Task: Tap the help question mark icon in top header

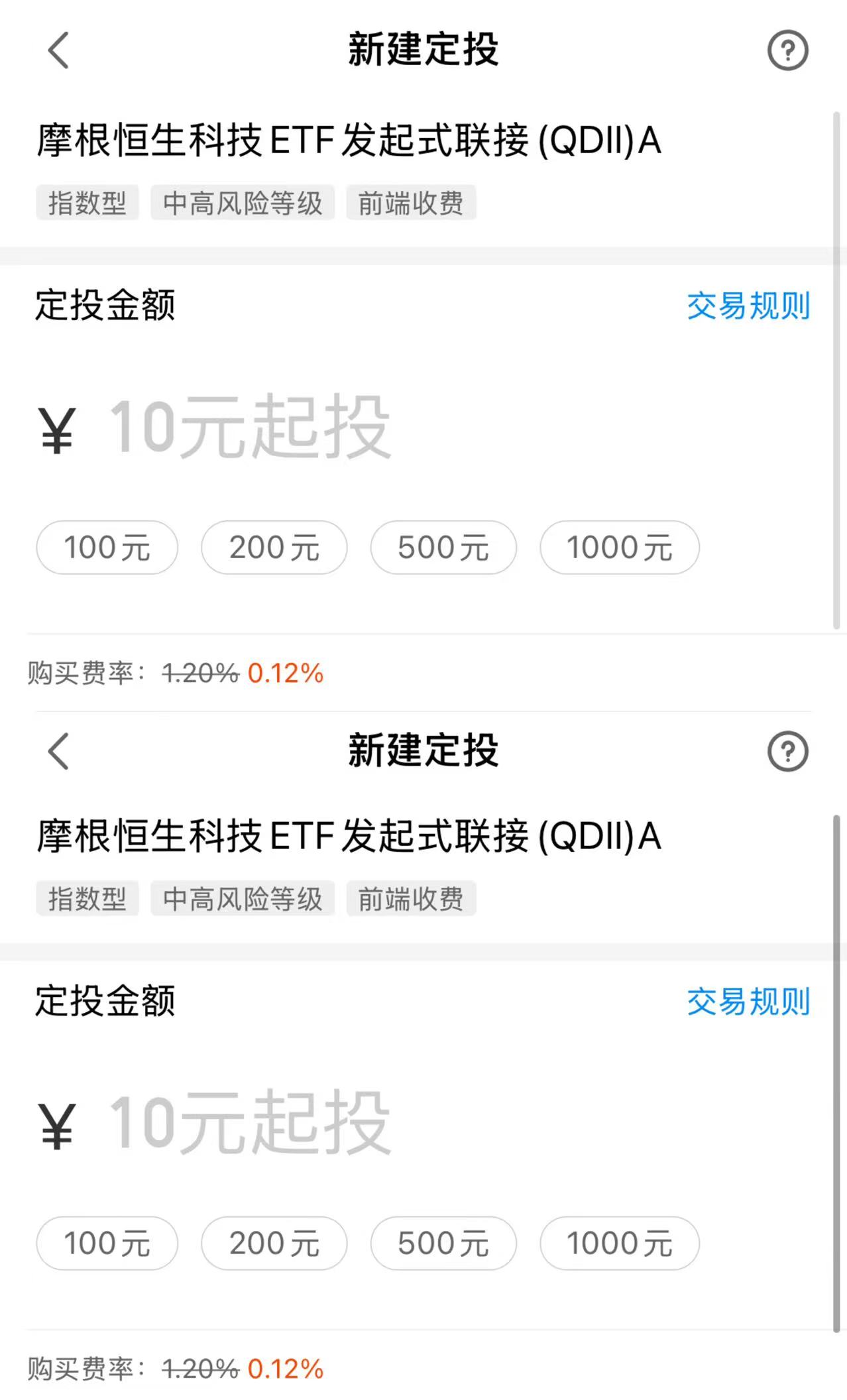Action: pyautogui.click(x=788, y=50)
